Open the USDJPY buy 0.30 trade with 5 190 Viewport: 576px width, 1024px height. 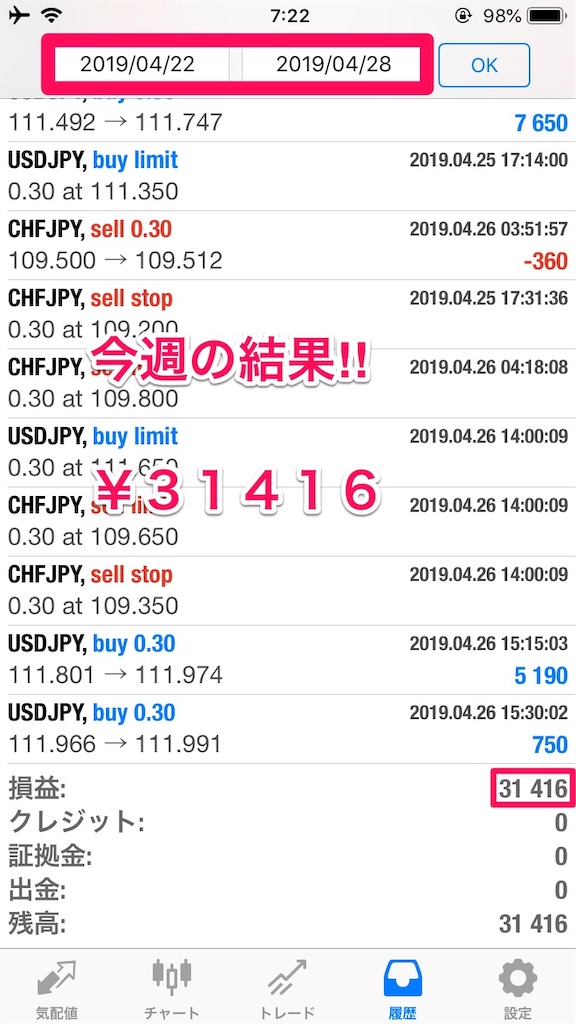pyautogui.click(x=288, y=660)
